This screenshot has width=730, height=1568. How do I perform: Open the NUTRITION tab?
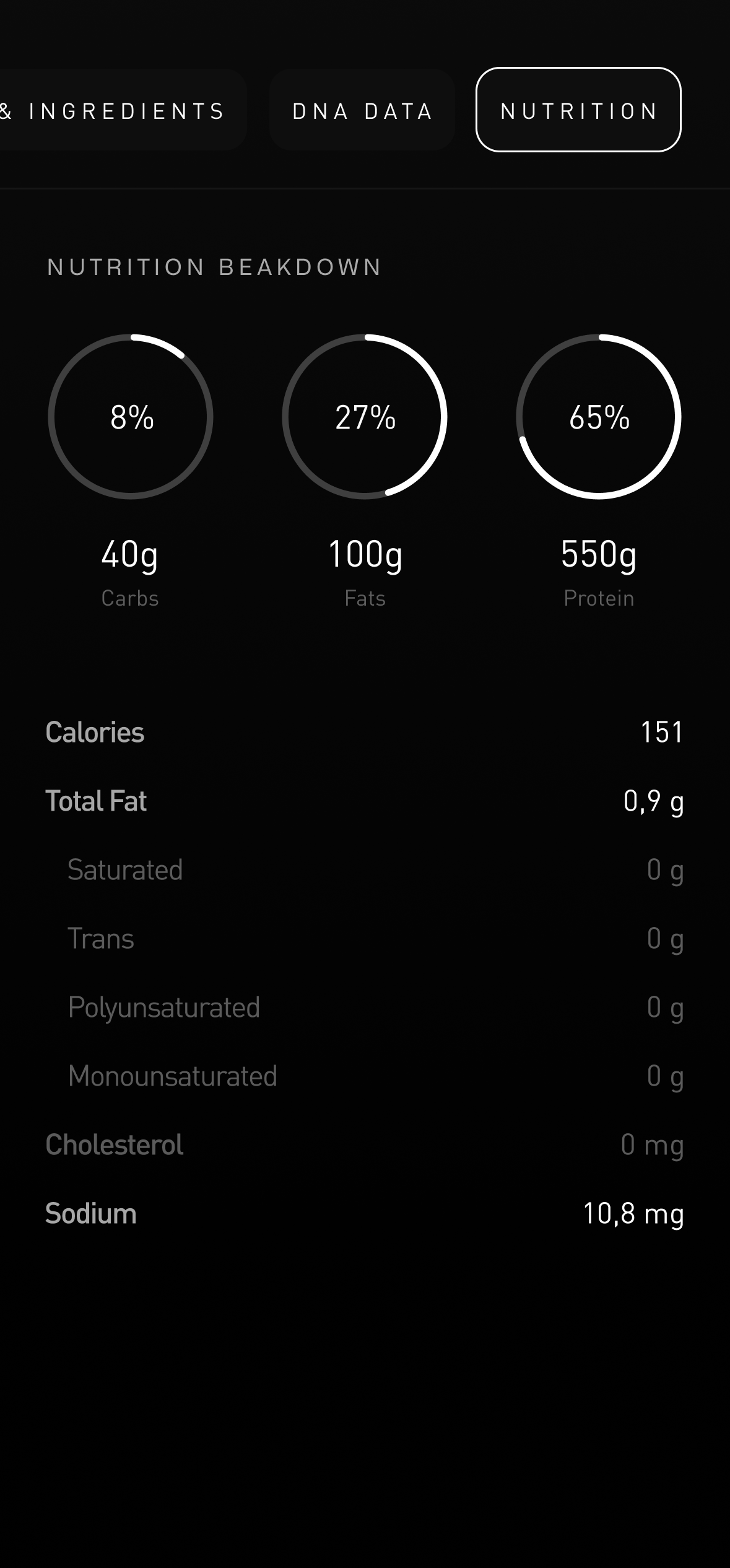tap(578, 111)
